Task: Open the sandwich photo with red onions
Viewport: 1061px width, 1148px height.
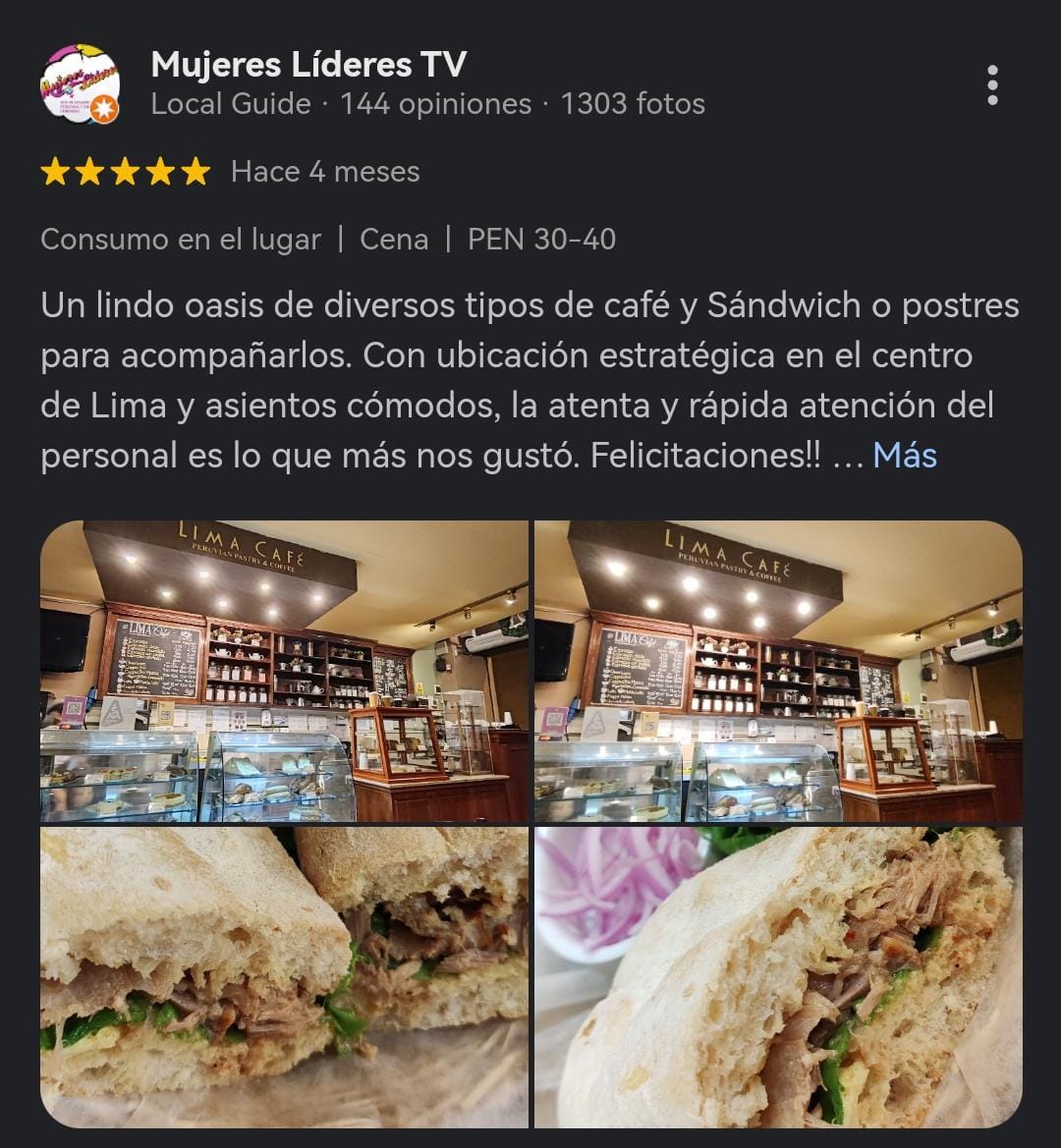Action: click(x=778, y=976)
